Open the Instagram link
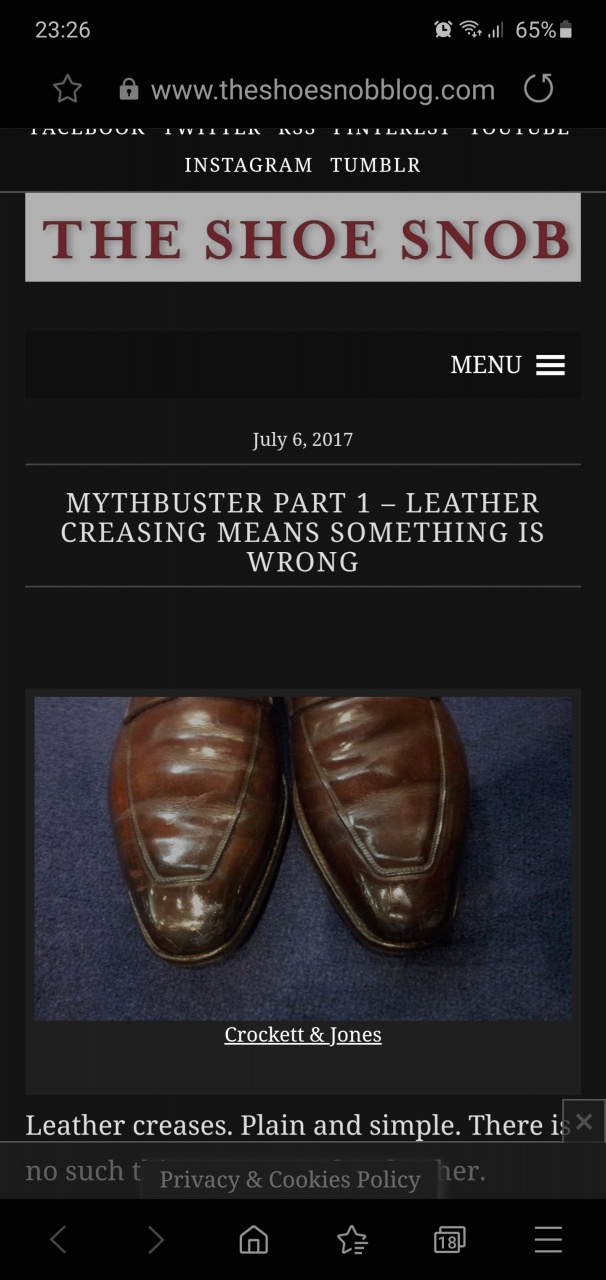 [248, 165]
